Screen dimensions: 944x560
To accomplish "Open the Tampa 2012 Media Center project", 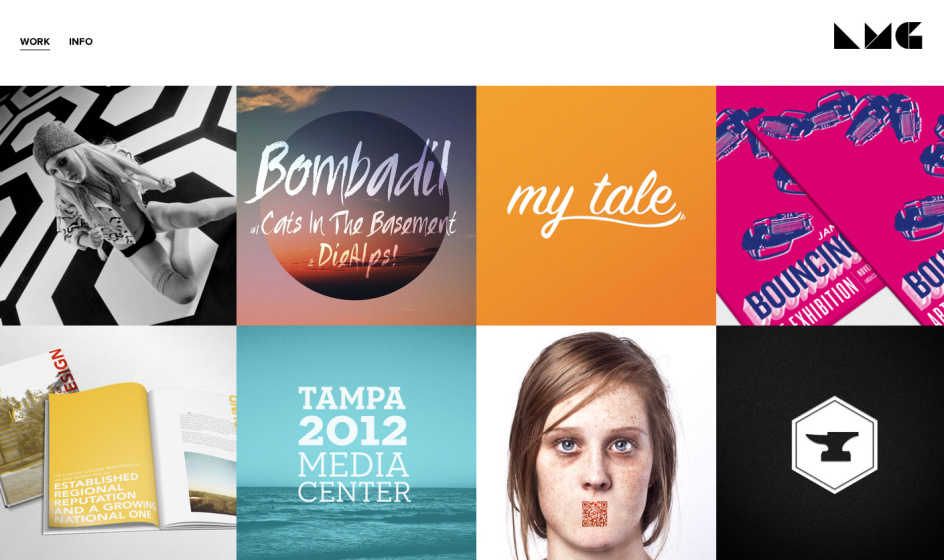I will click(356, 442).
